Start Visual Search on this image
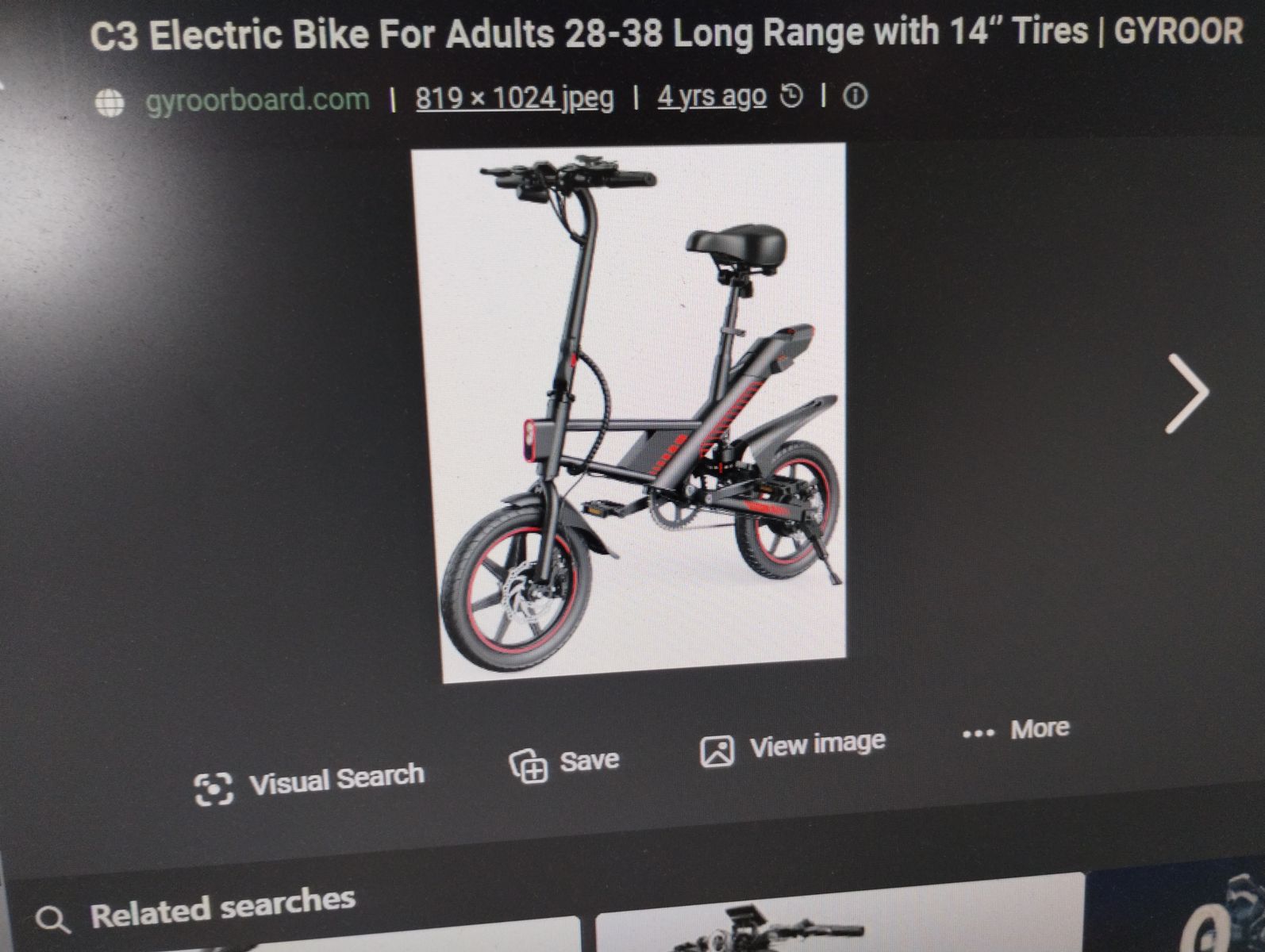Screen dimensions: 1265x952 pyautogui.click(x=310, y=782)
